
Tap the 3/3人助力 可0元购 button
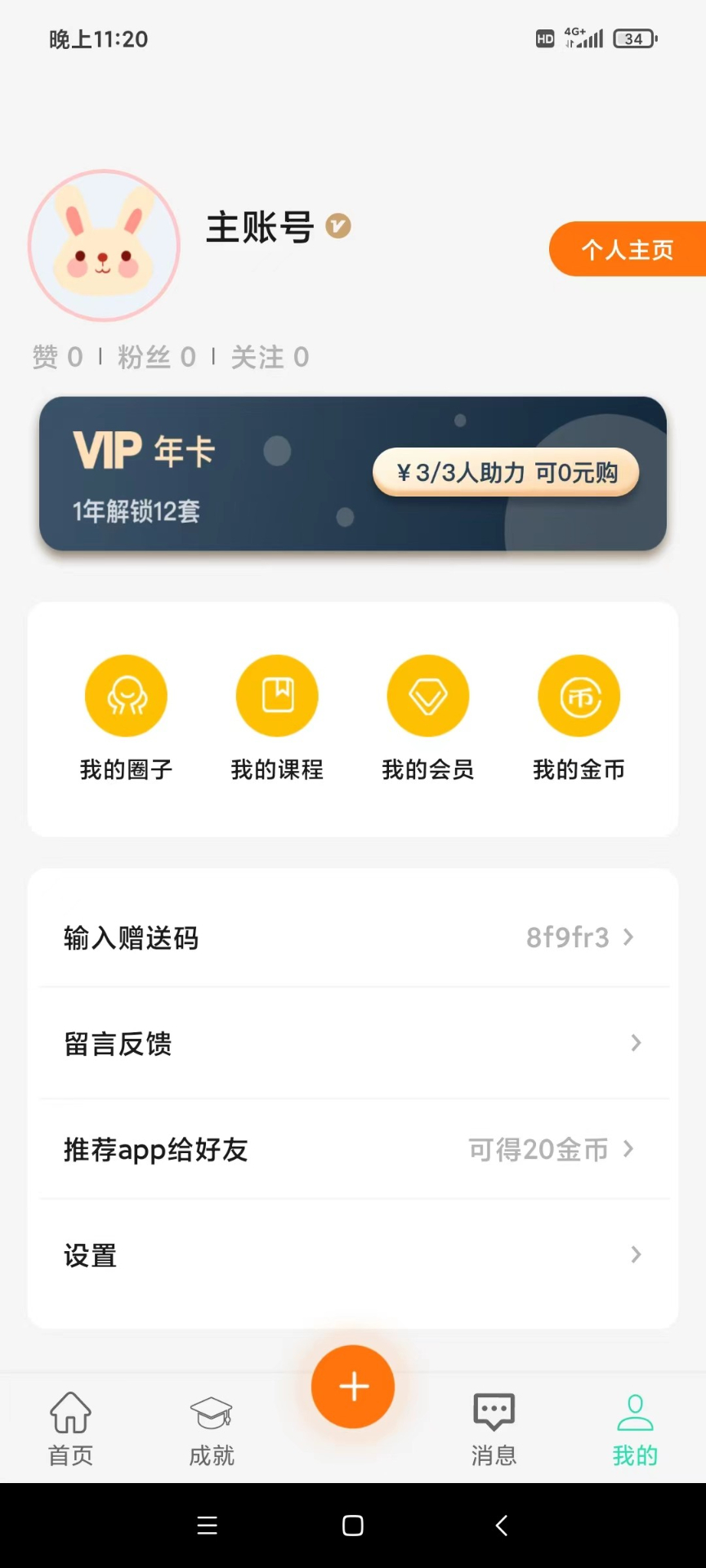pyautogui.click(x=506, y=472)
